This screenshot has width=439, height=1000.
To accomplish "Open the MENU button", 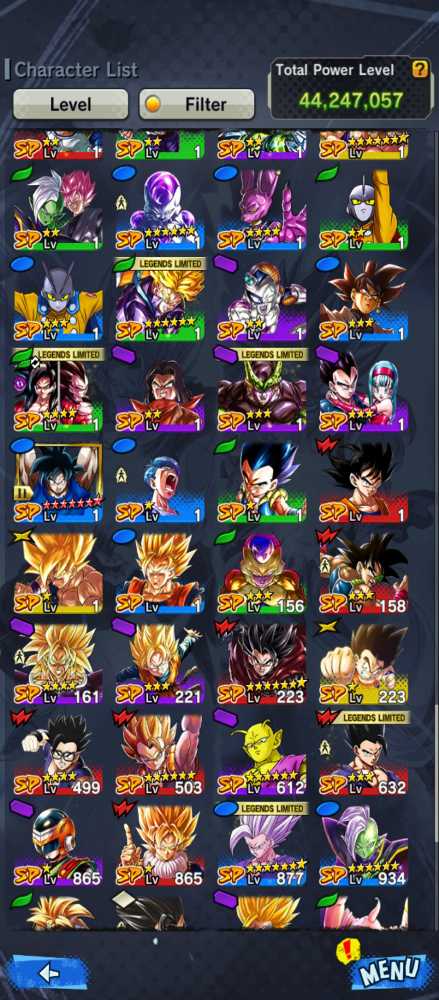I will [389, 971].
